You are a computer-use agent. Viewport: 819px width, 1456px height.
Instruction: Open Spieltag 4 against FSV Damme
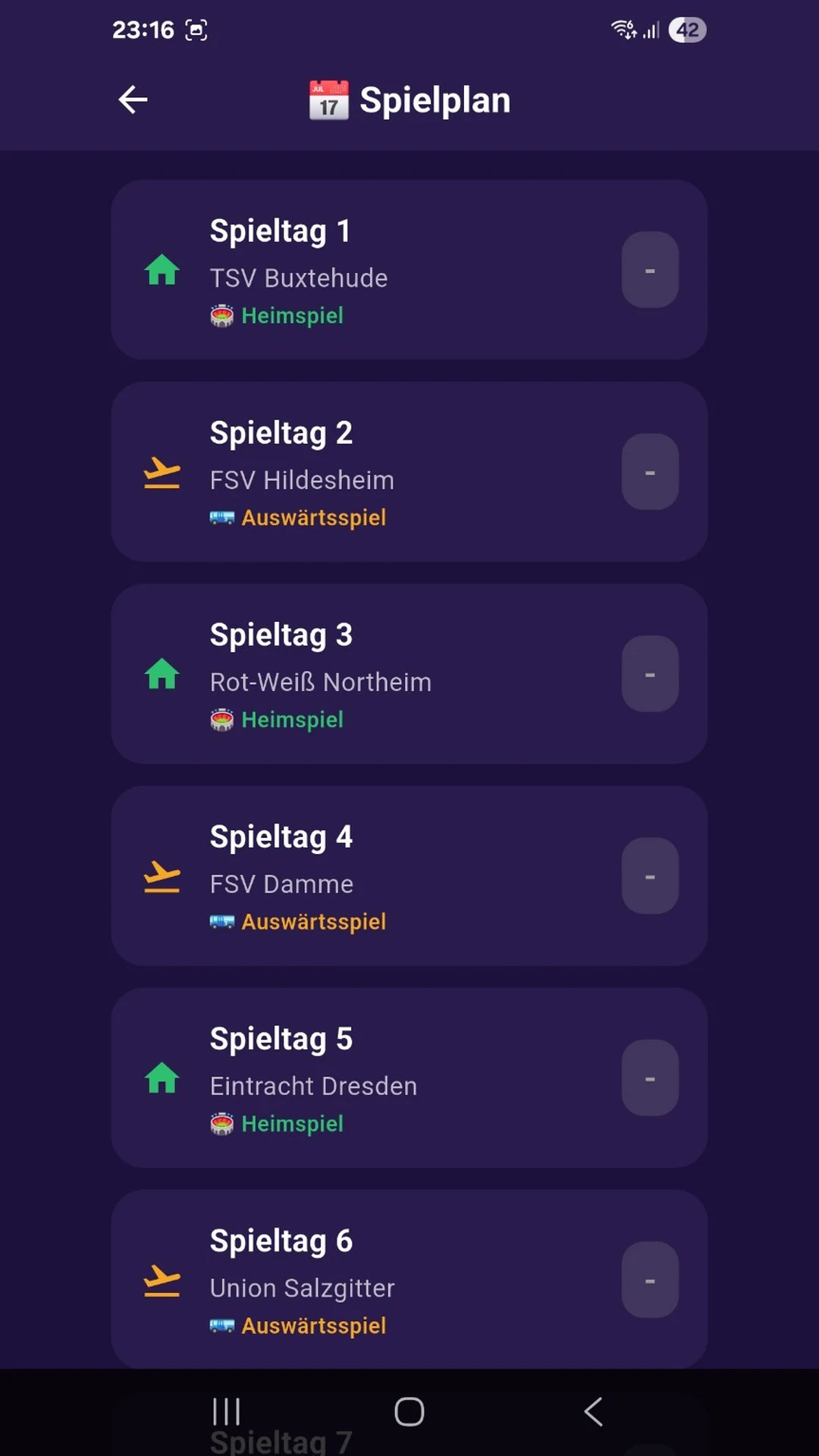click(409, 876)
